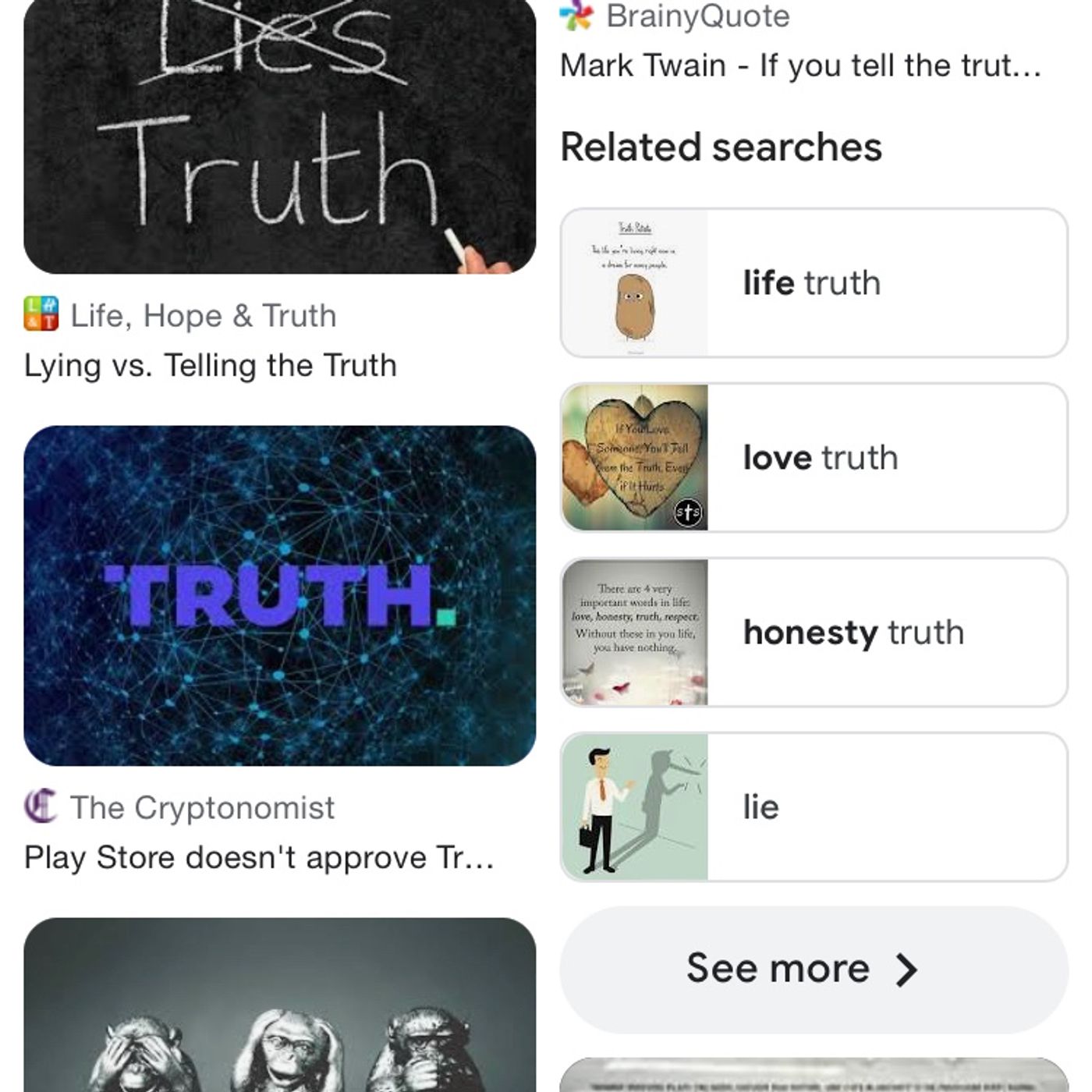Select the 'life truth' related search
Image resolution: width=1092 pixels, height=1092 pixels.
point(813,283)
